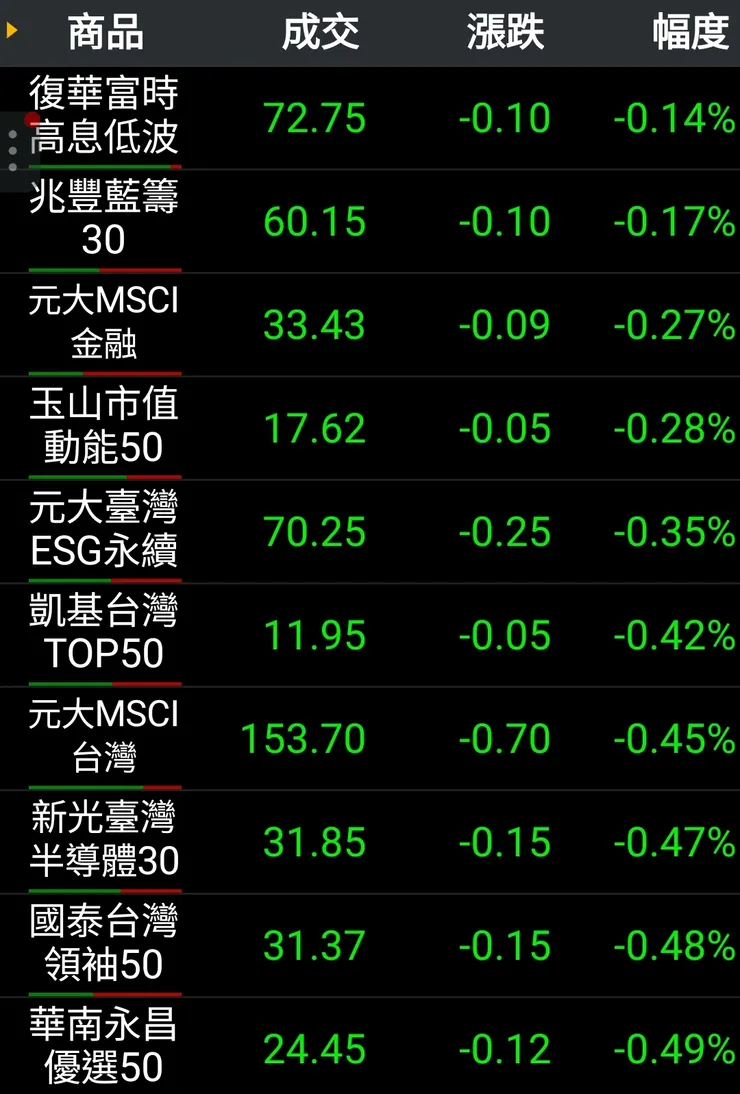Sort the list by 成交 column header
The height and width of the screenshot is (1094, 740).
tap(320, 33)
